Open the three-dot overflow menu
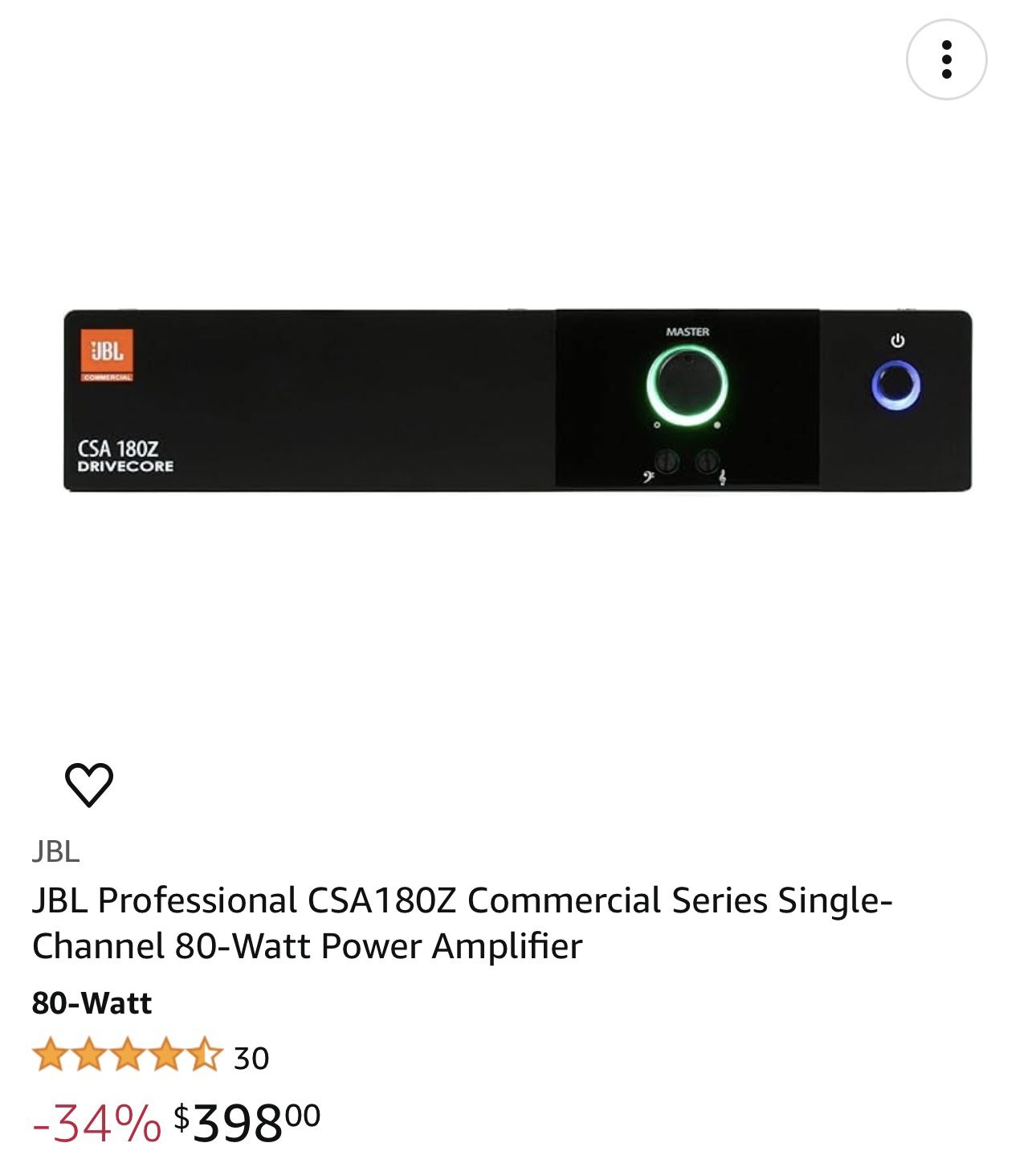The width and height of the screenshot is (1036, 1155). tap(946, 59)
